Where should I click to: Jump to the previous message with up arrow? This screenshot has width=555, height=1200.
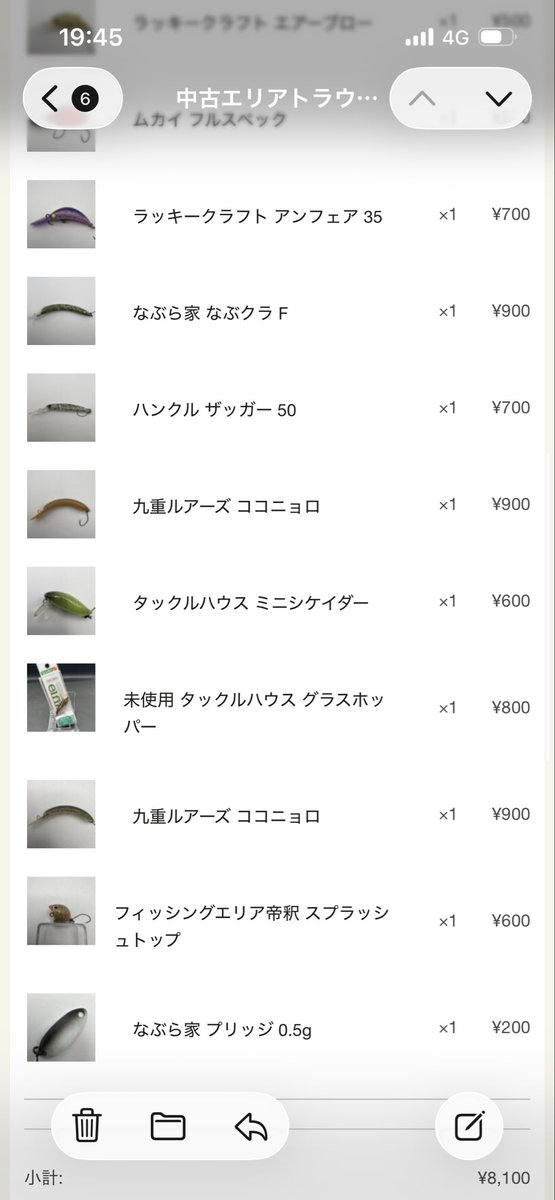coord(423,98)
